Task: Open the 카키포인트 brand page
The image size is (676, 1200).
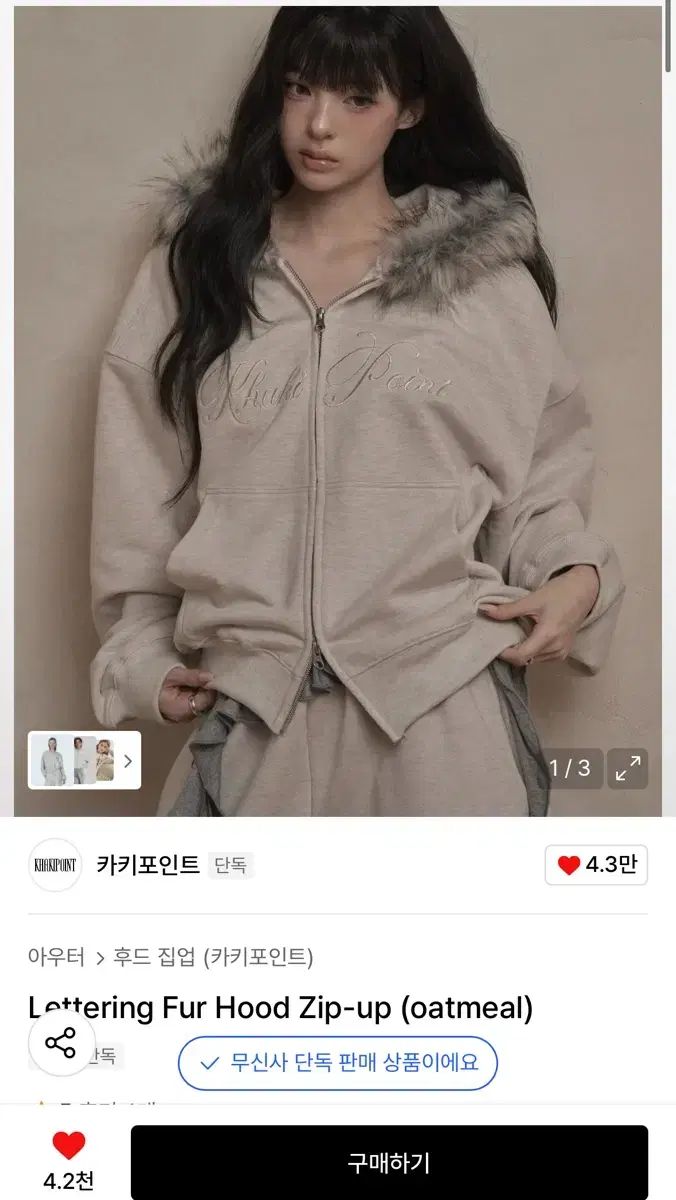Action: 148,865
